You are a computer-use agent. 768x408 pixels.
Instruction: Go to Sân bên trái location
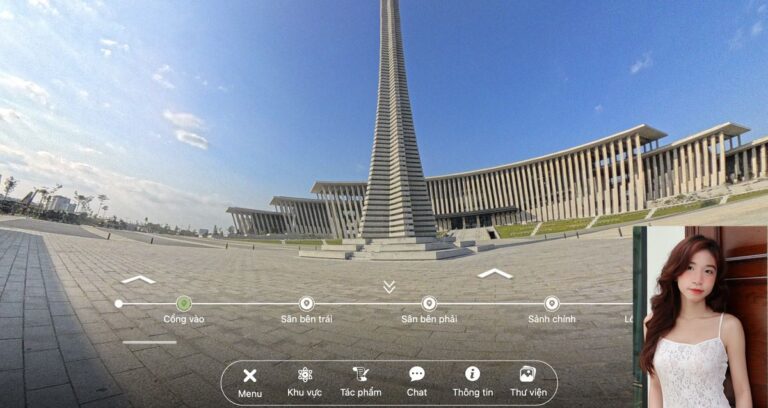pyautogui.click(x=306, y=303)
